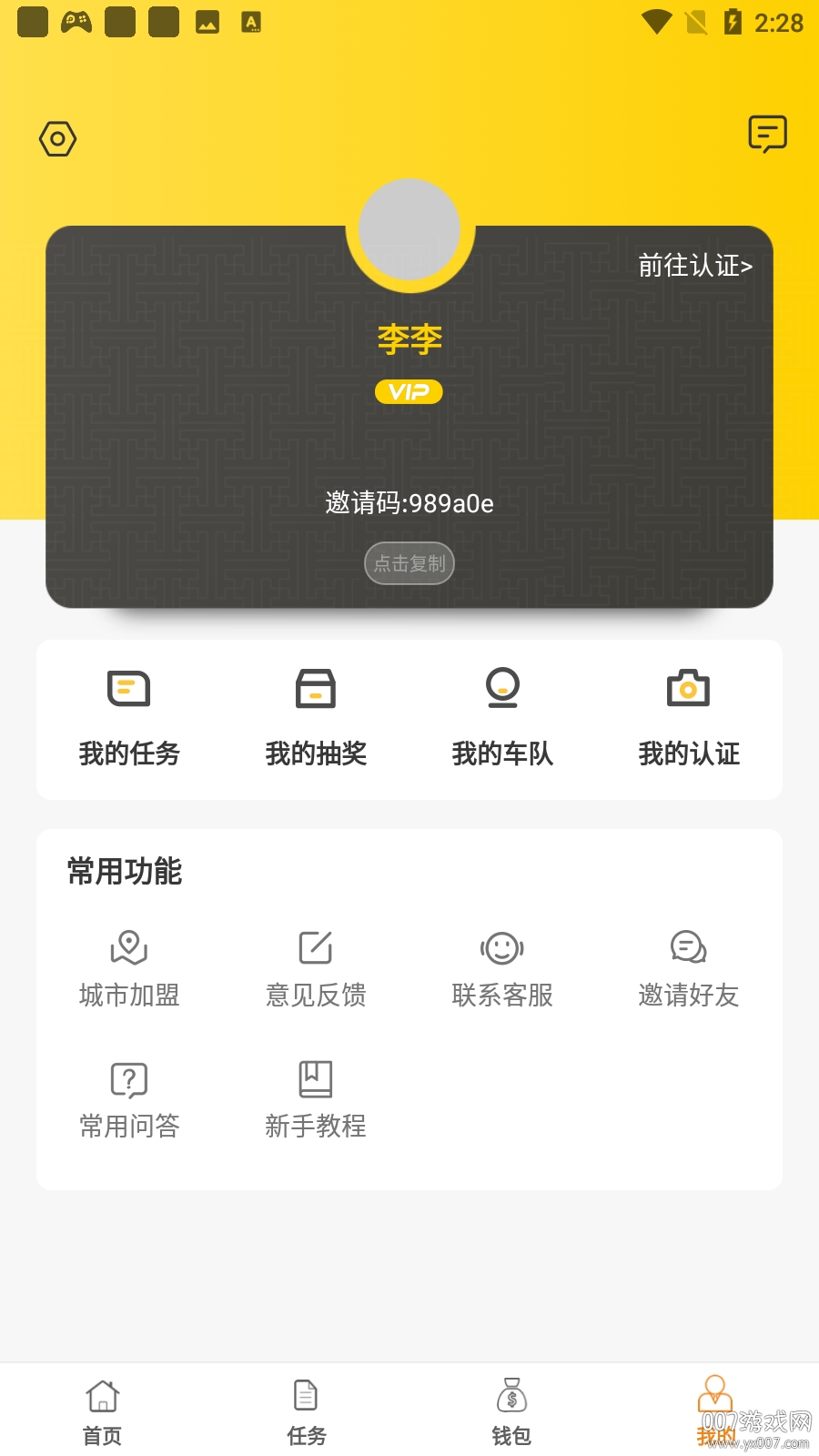Open 新手教程
This screenshot has width=819, height=1456.
pyautogui.click(x=316, y=1101)
